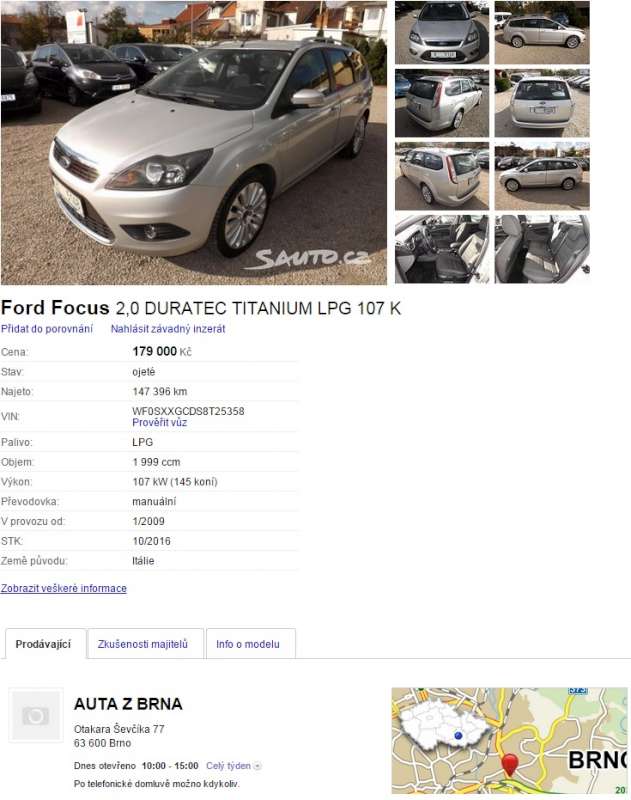This screenshot has width=631, height=800.
Task: Open AUTA Z BRNA seller profile
Action: pyautogui.click(x=128, y=704)
